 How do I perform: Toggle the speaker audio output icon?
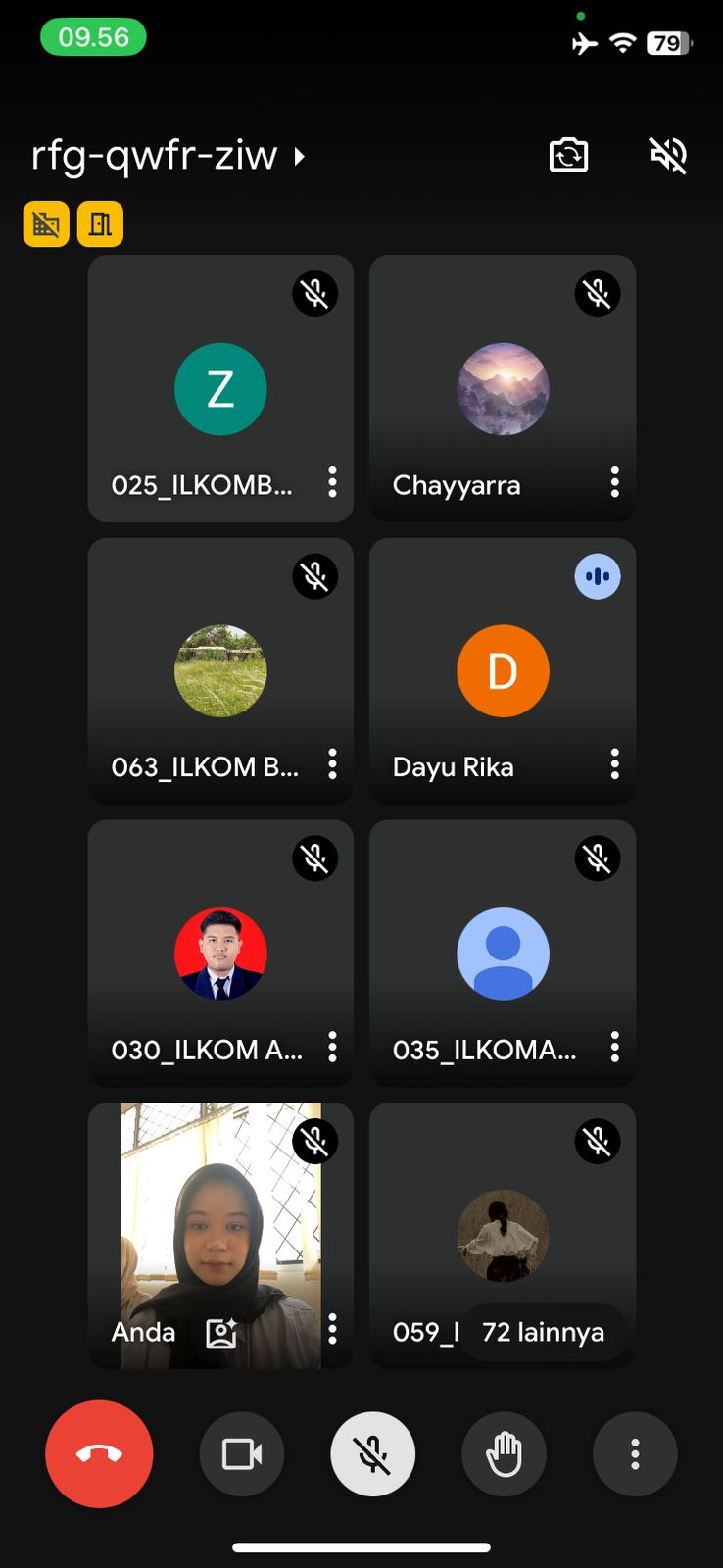click(669, 155)
